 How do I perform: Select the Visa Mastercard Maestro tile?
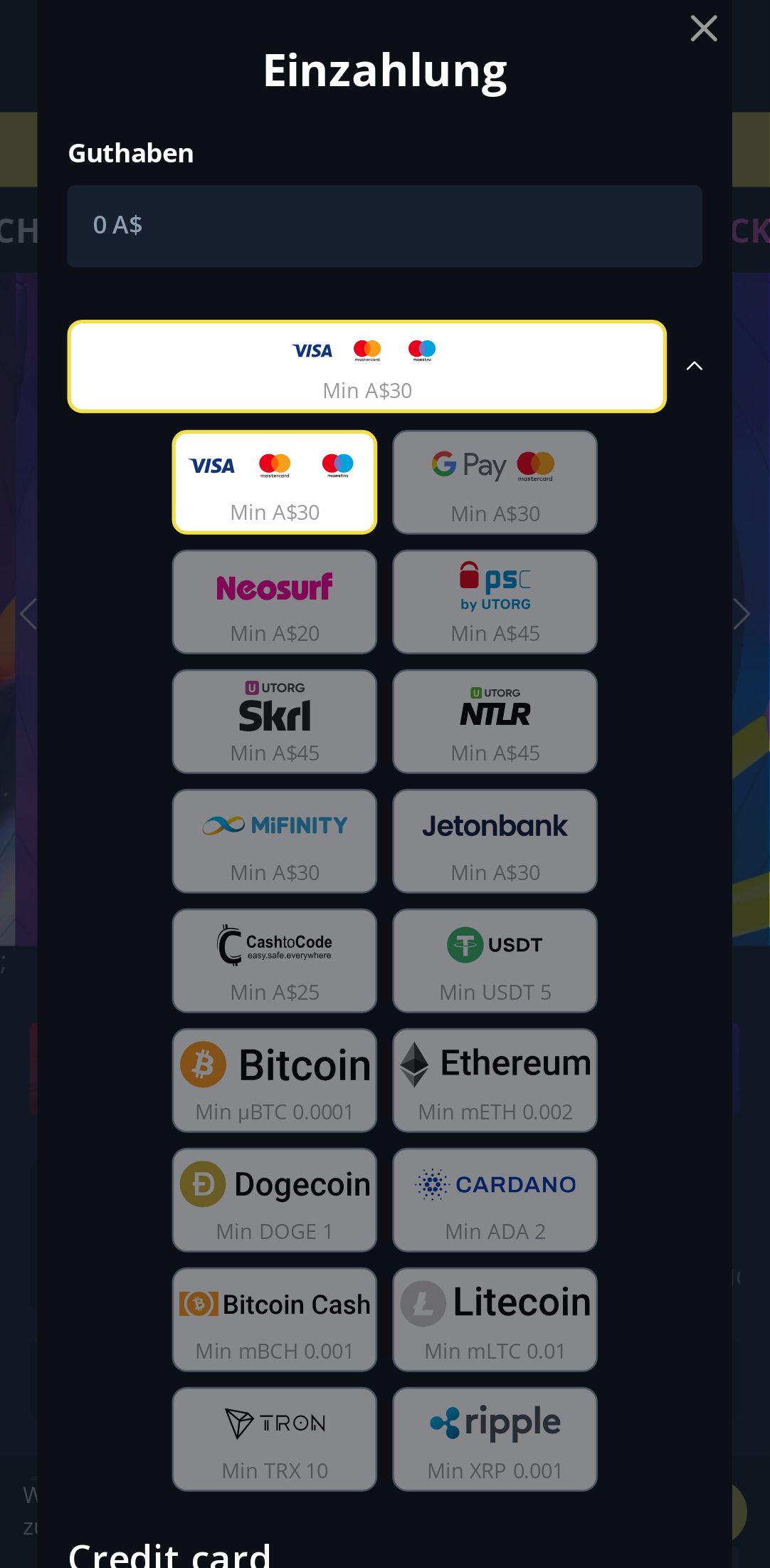point(275,482)
